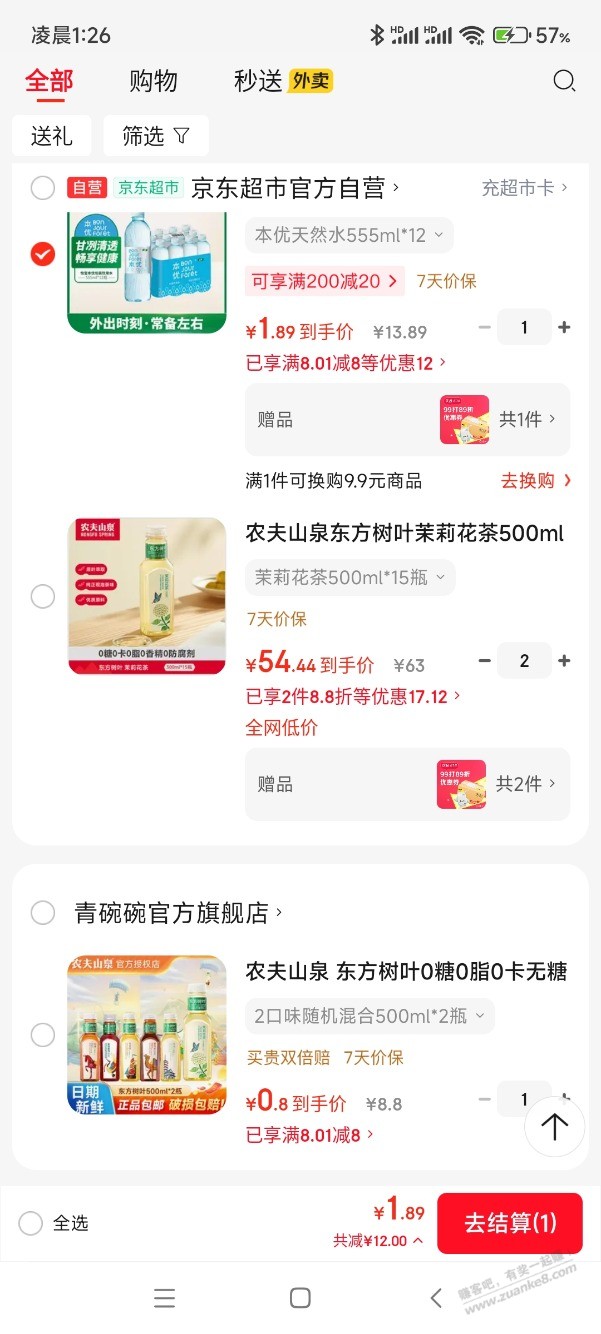This screenshot has width=601, height=1334.
Task: Switch to the 秒送 外卖 tab
Action: point(282,81)
